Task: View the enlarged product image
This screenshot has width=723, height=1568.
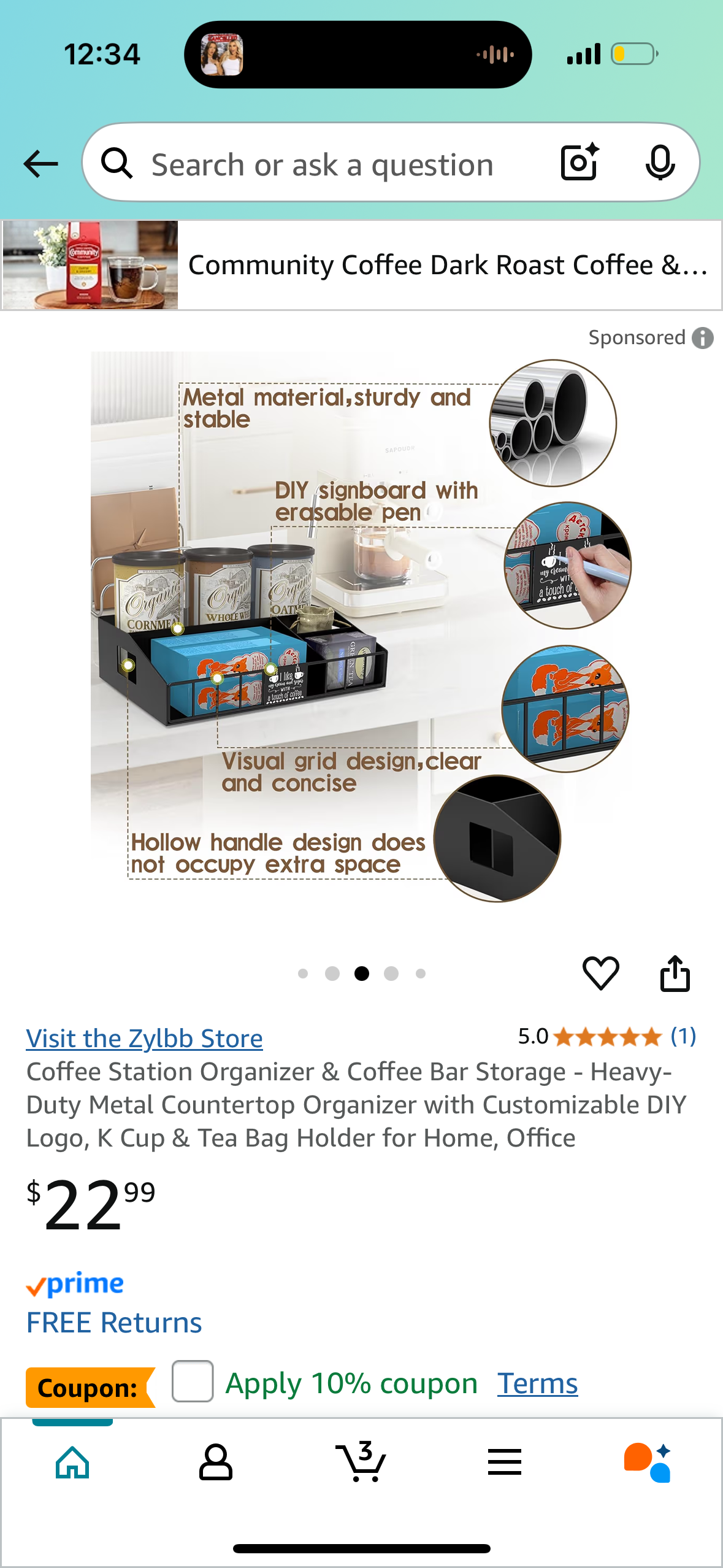Action: (362, 626)
